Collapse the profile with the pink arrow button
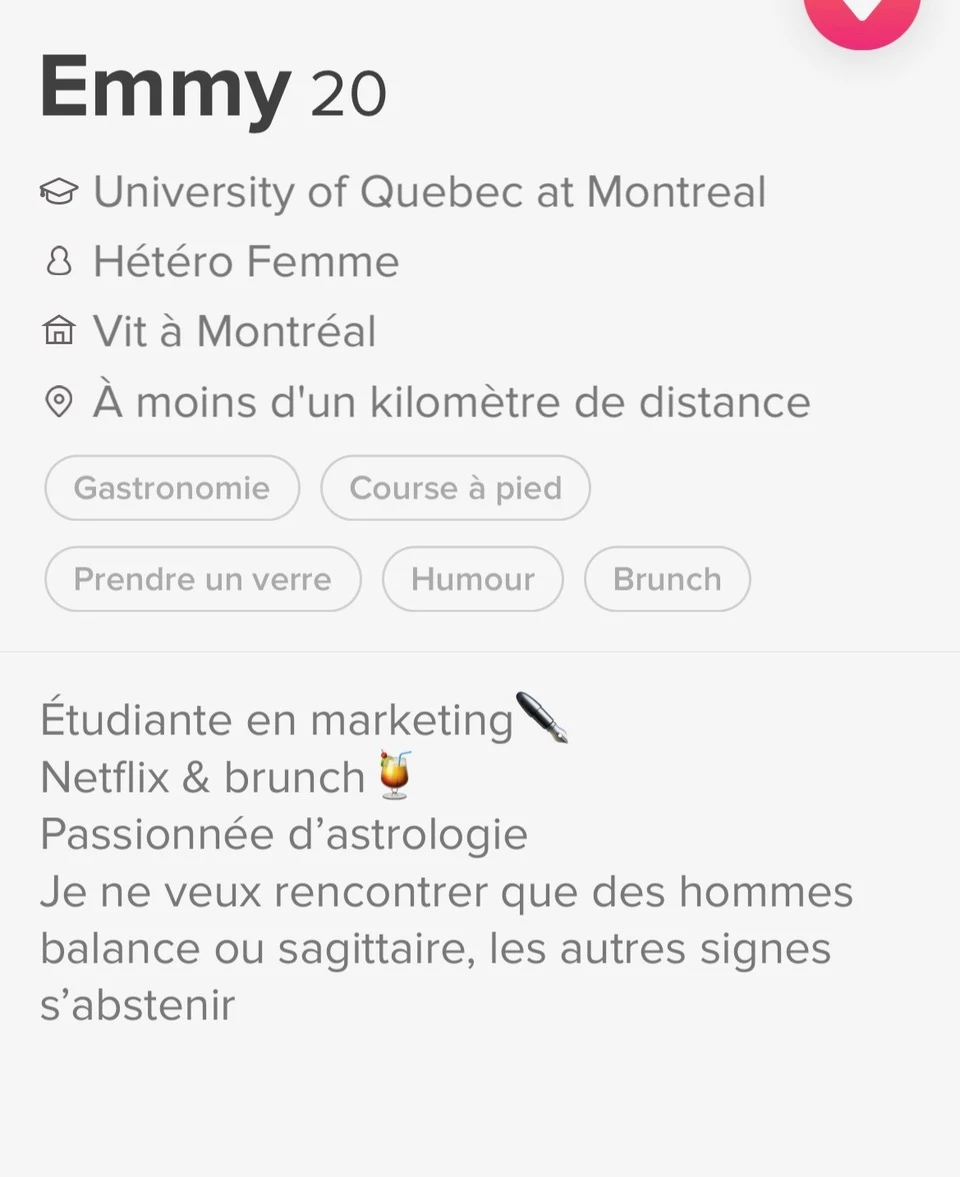Viewport: 960px width, 1177px height. (861, 14)
